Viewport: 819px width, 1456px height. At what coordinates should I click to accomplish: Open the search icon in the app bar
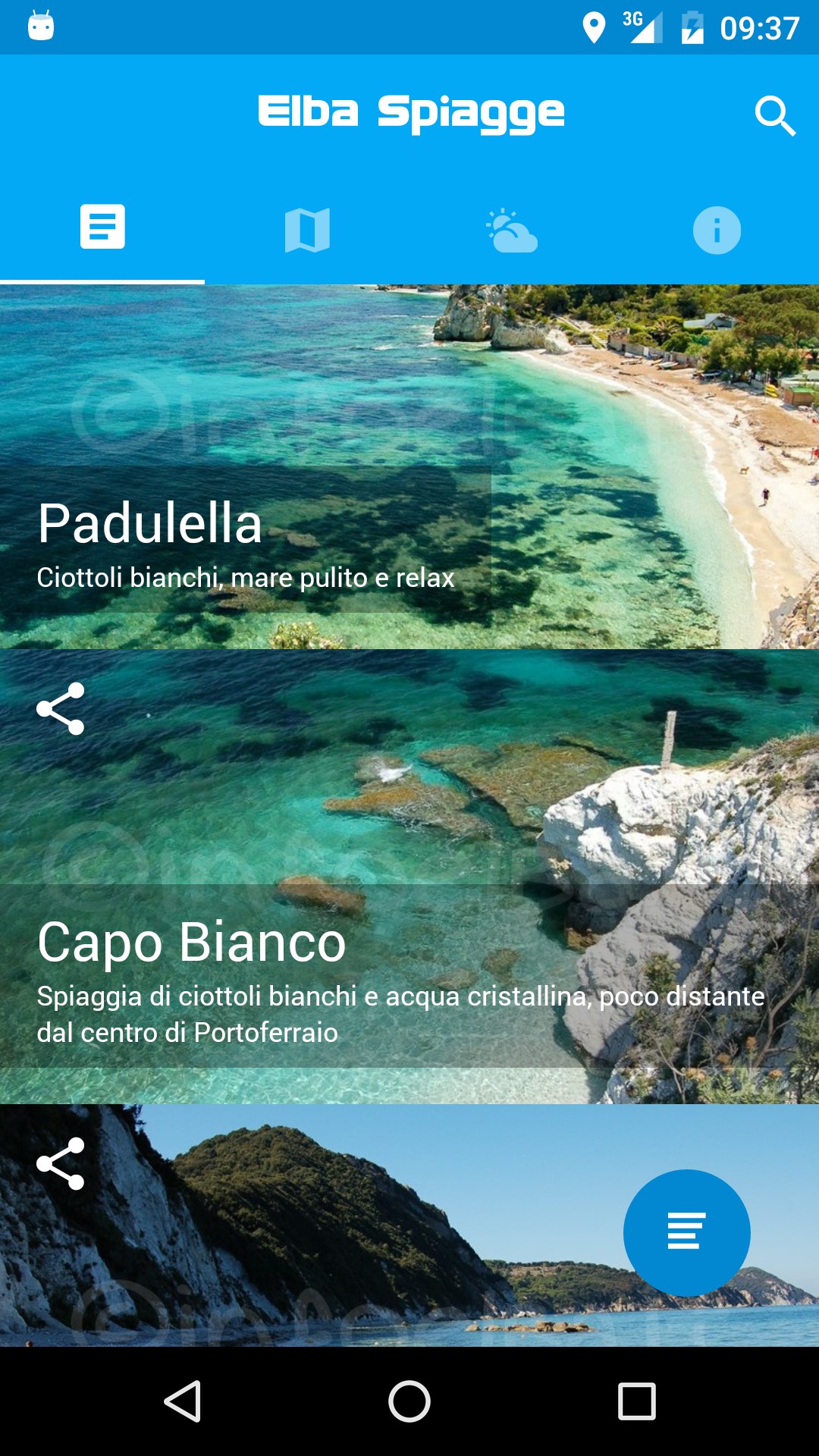click(x=775, y=116)
